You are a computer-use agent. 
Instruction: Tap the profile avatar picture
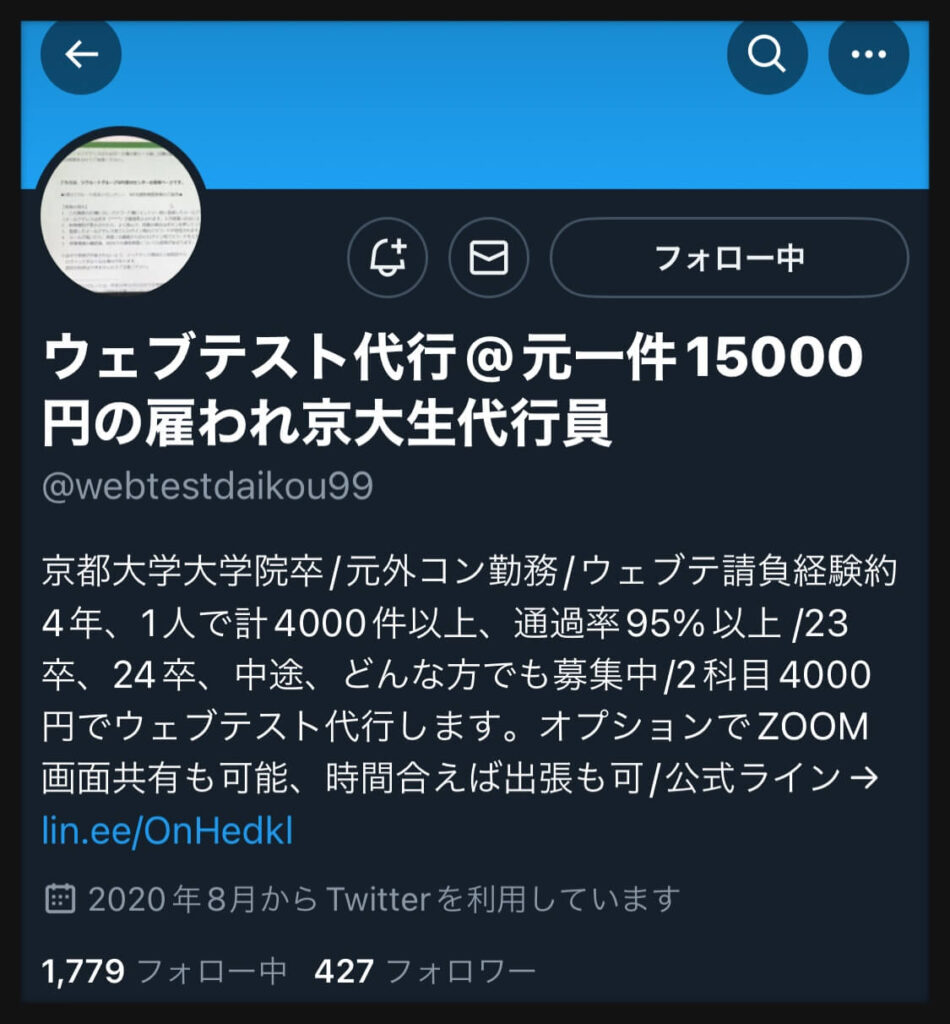pyautogui.click(x=121, y=216)
